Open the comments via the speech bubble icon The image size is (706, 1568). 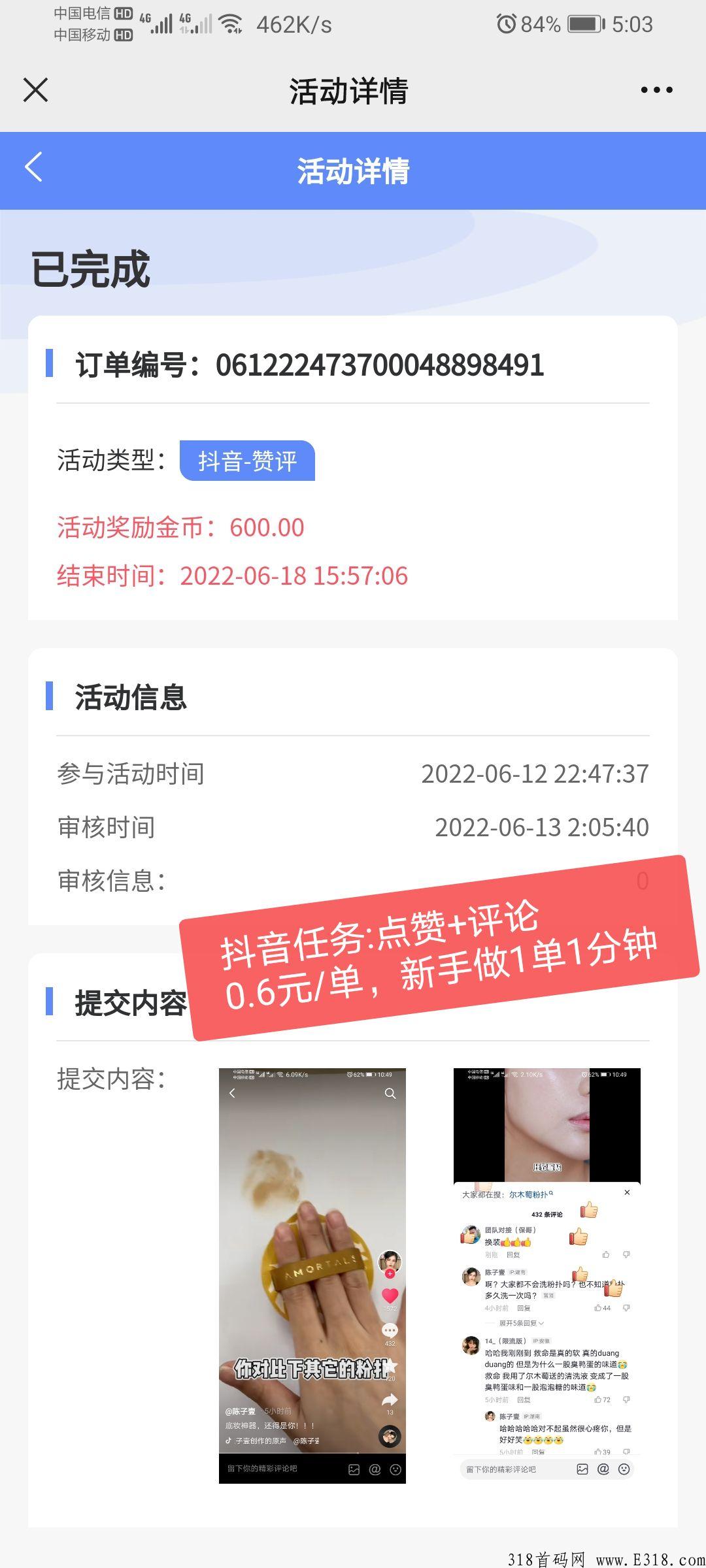390,1331
